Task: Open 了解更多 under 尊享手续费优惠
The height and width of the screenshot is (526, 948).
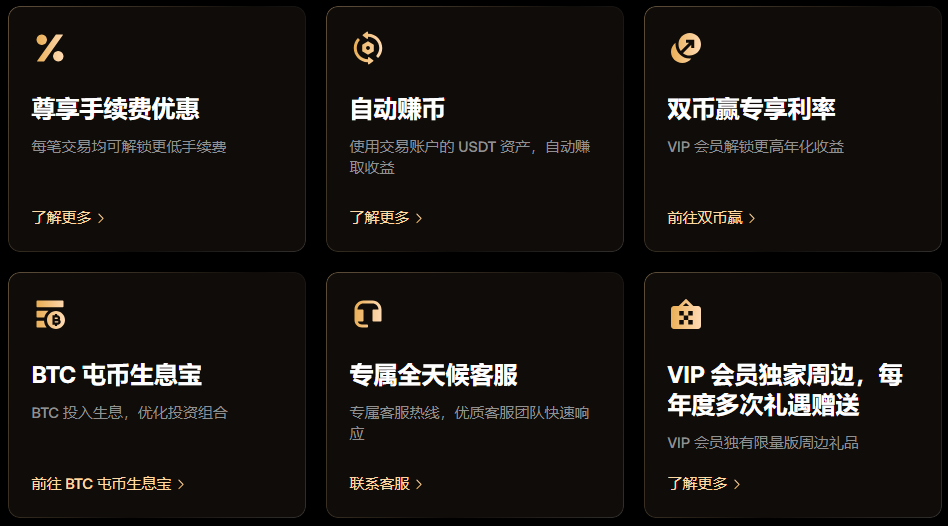Action: pyautogui.click(x=67, y=217)
